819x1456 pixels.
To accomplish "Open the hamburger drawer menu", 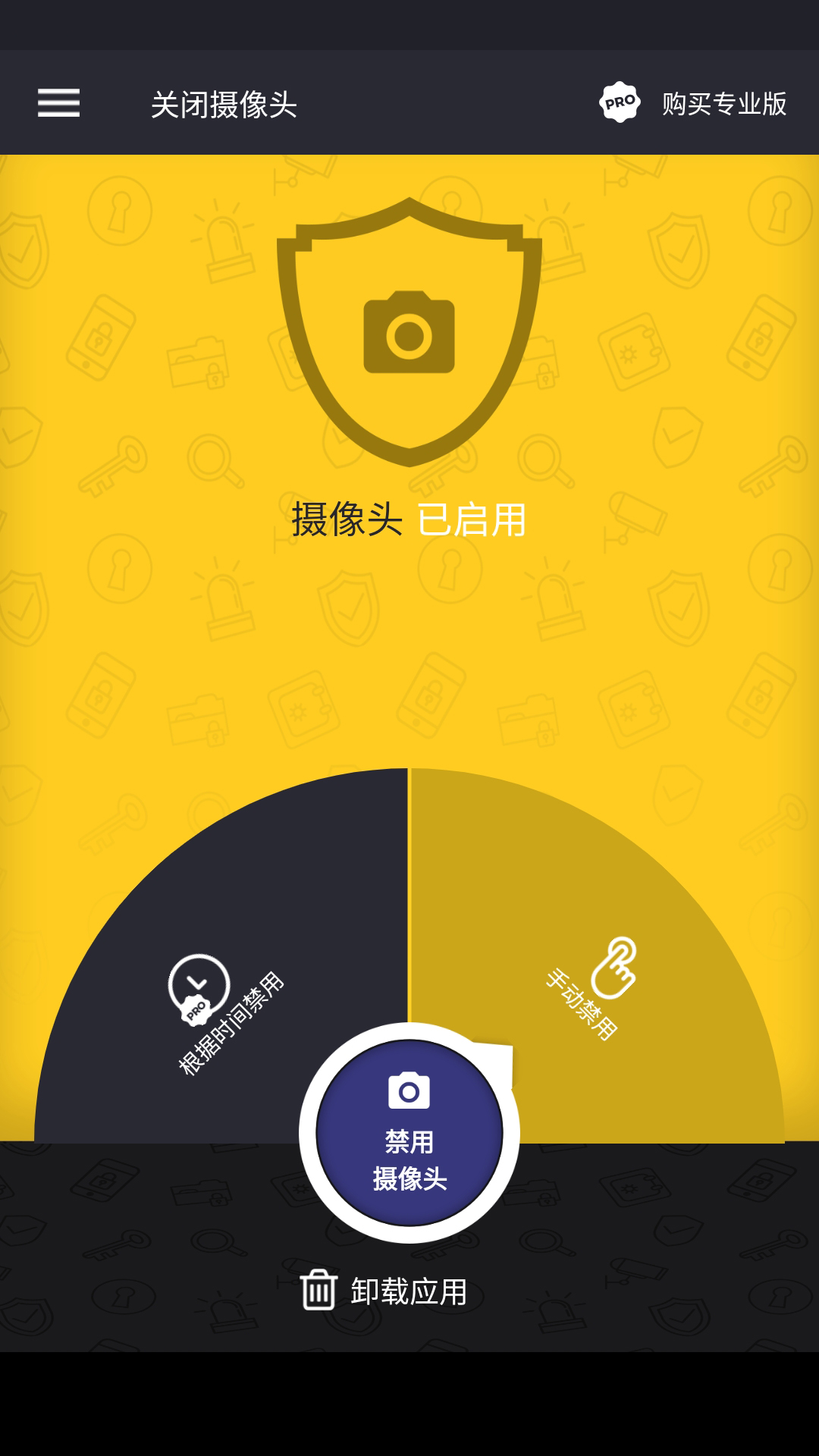I will click(58, 103).
